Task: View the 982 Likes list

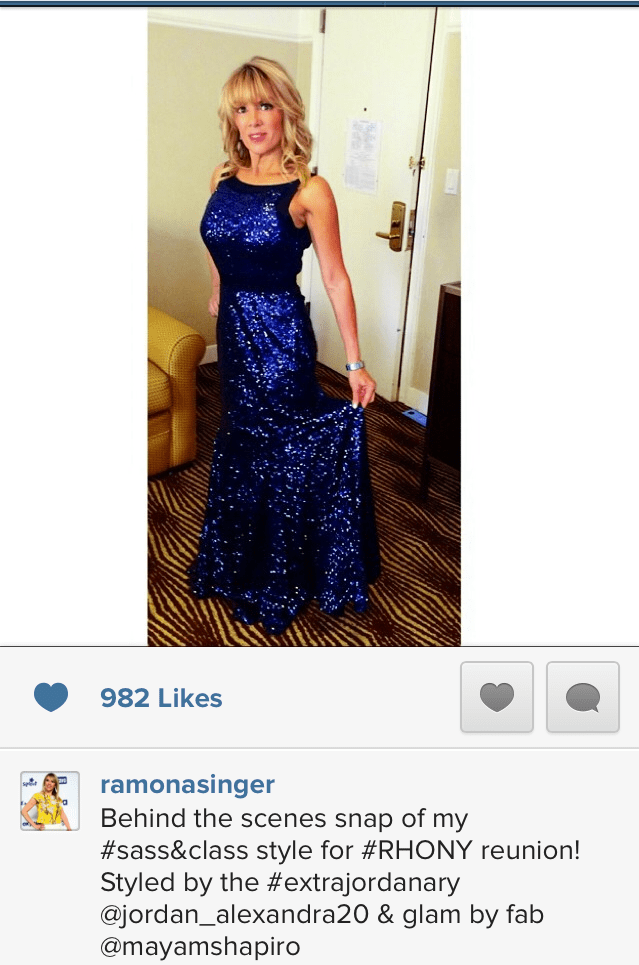Action: coord(161,698)
